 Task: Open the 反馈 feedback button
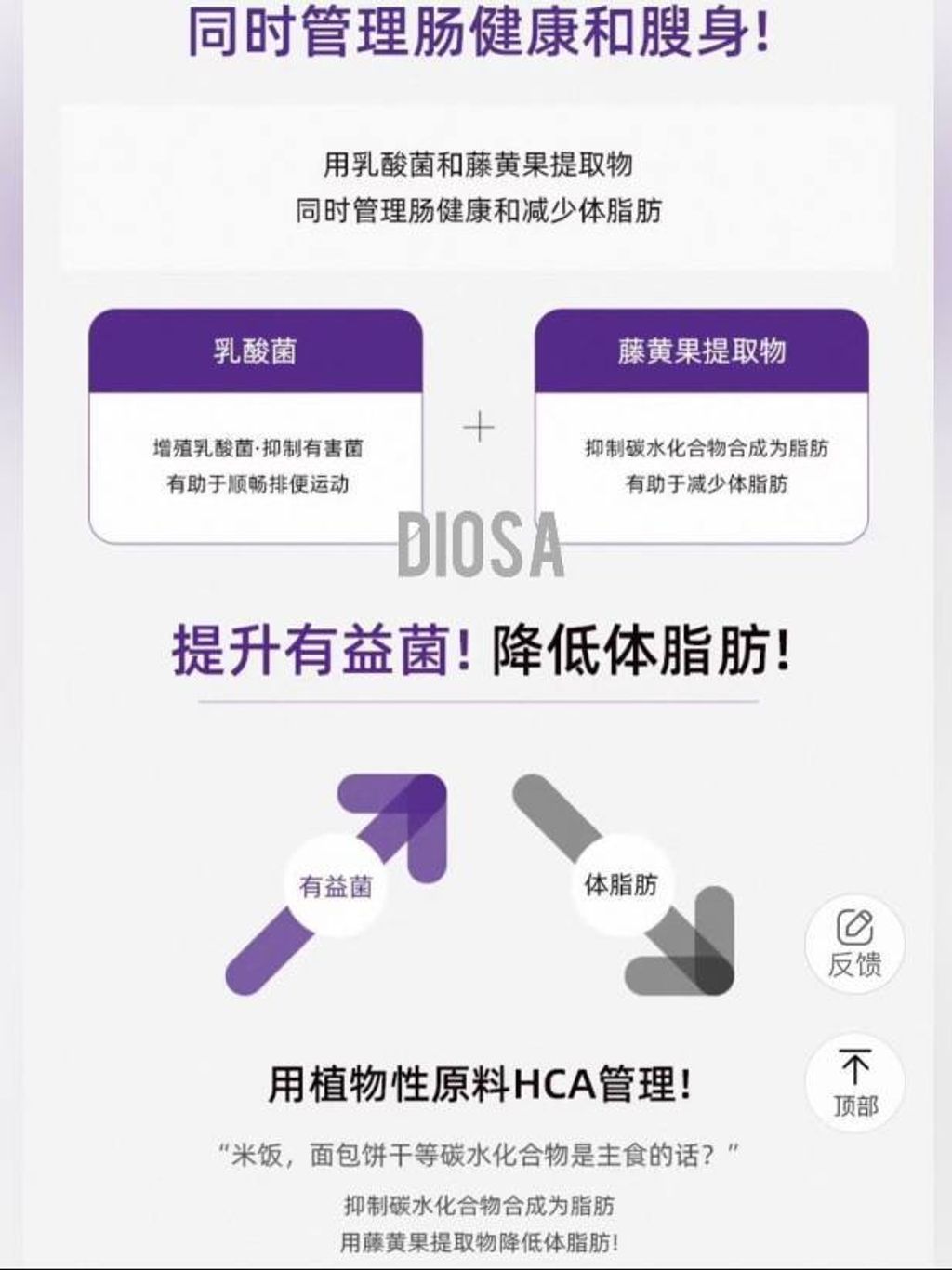(x=853, y=945)
